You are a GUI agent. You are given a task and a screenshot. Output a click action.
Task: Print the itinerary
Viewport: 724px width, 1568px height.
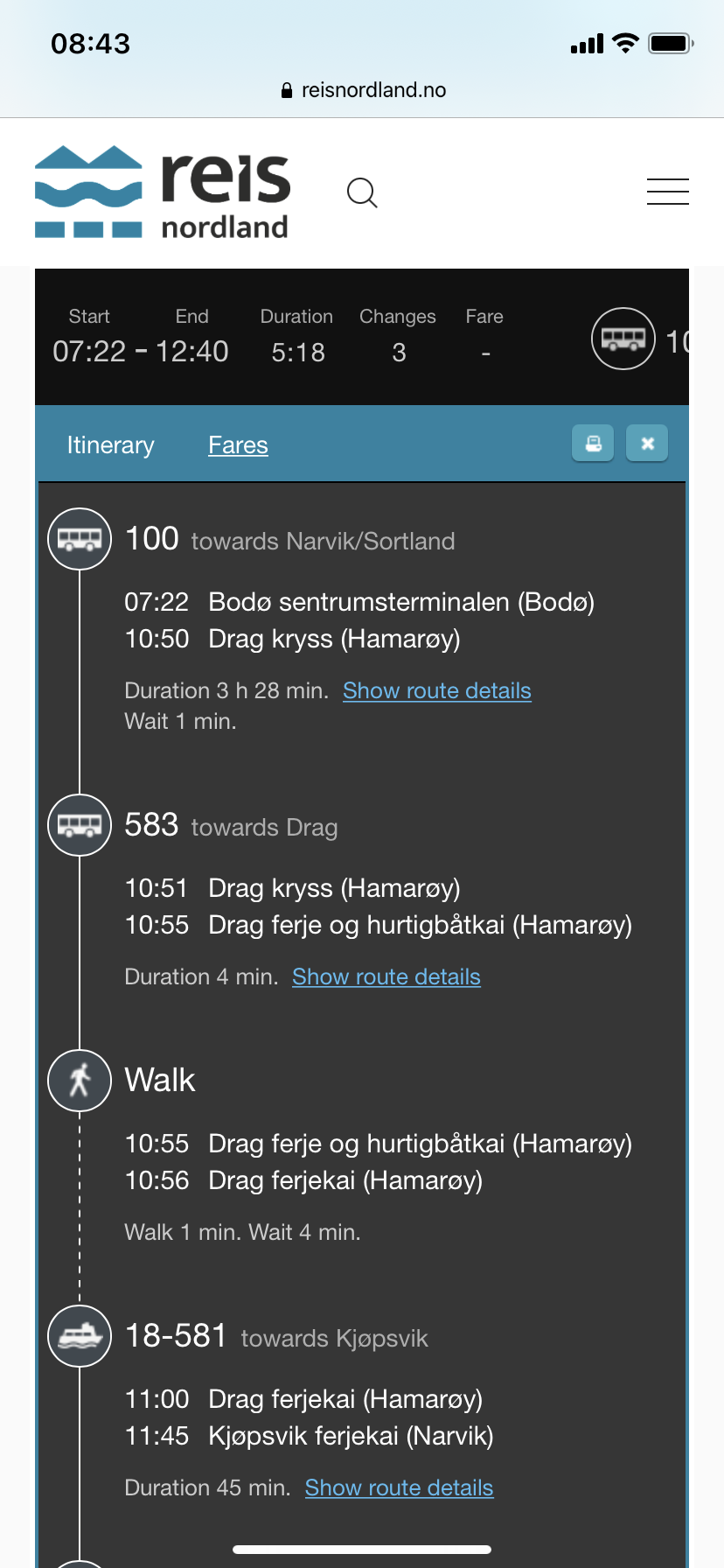[593, 444]
